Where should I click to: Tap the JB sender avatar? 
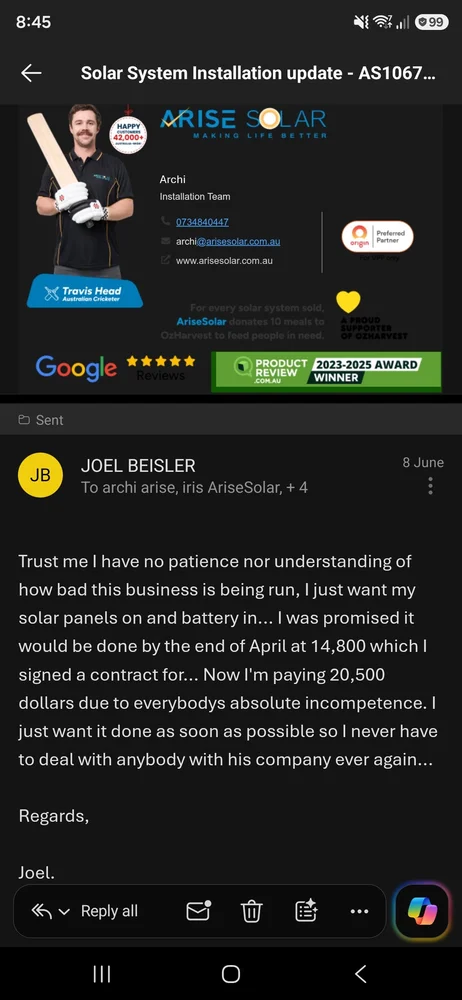click(40, 476)
